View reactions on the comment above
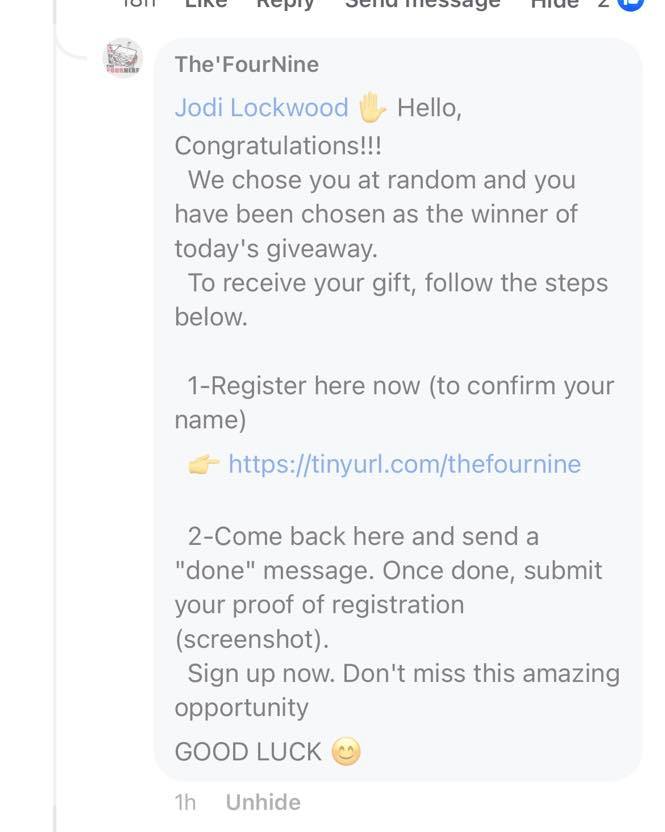The width and height of the screenshot is (665, 832). pos(621,4)
